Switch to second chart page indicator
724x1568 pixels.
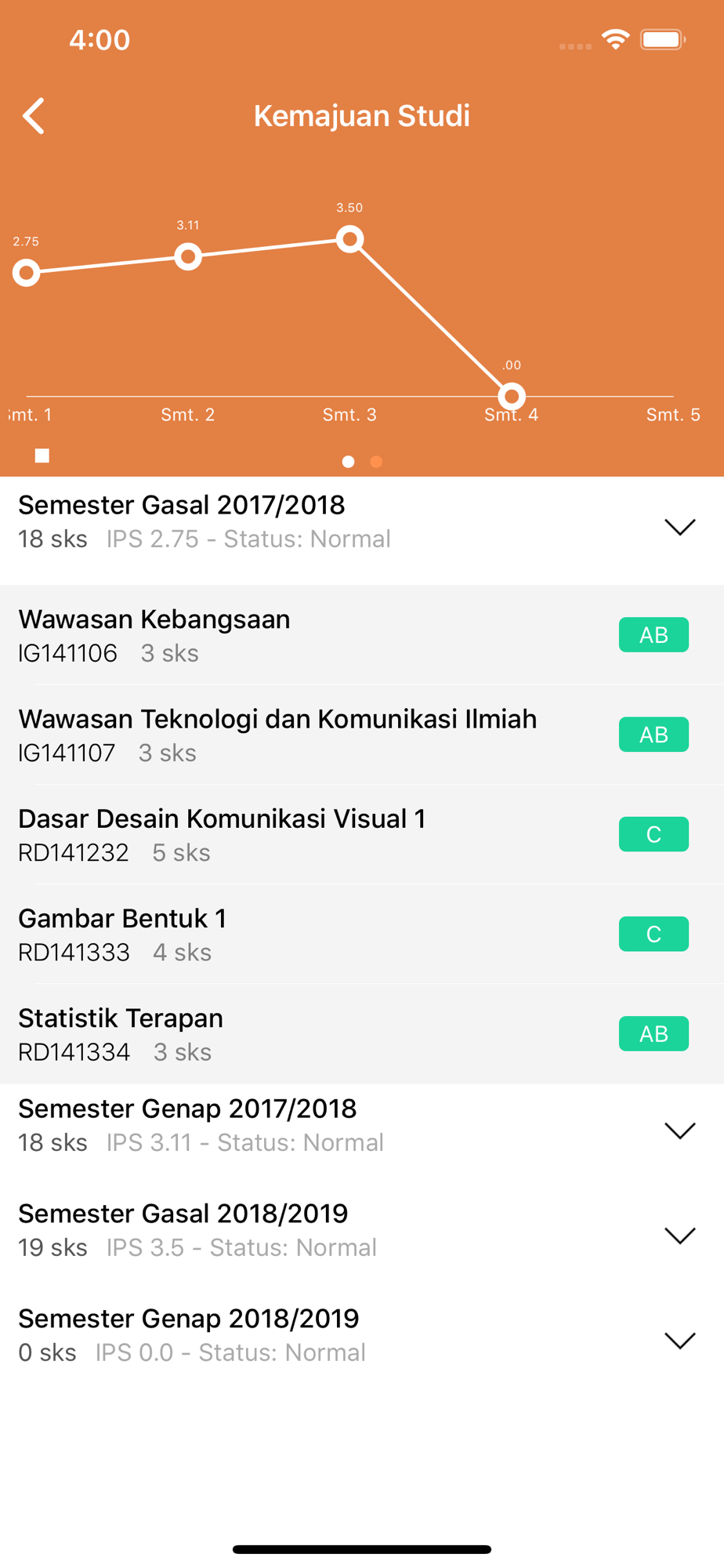[376, 462]
